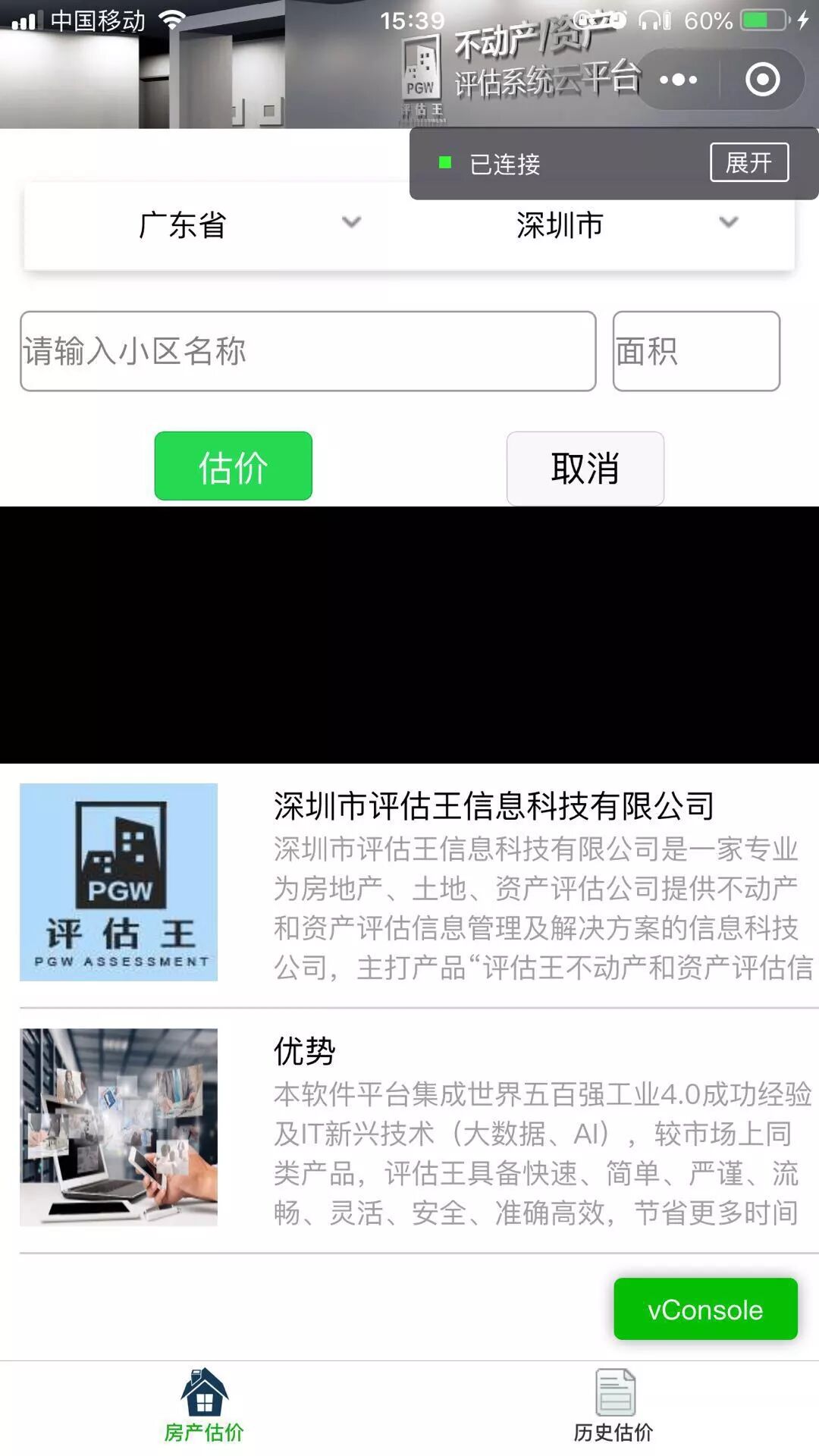Focus the 请输入小区名称 input field
Viewport: 819px width, 1456px height.
pos(308,351)
